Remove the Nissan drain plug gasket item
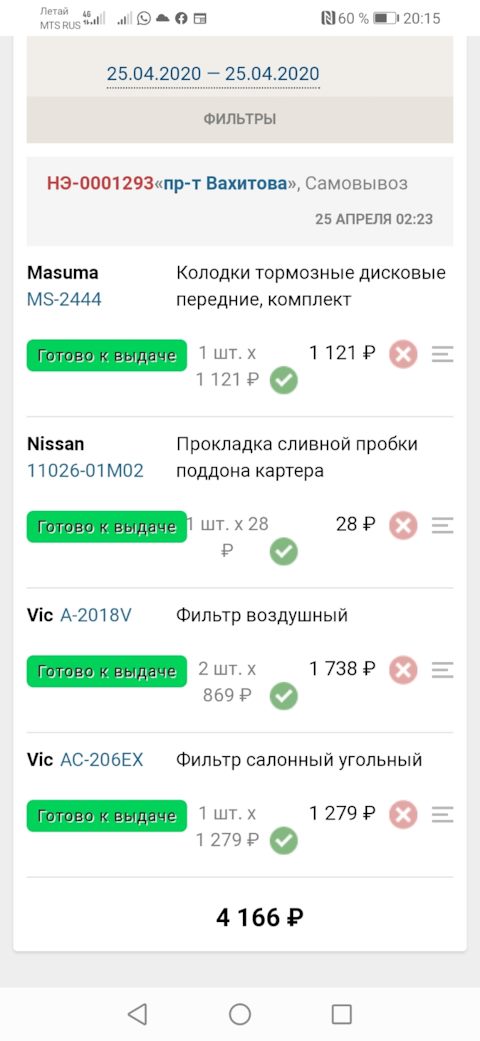This screenshot has width=480, height=1041. (403, 526)
